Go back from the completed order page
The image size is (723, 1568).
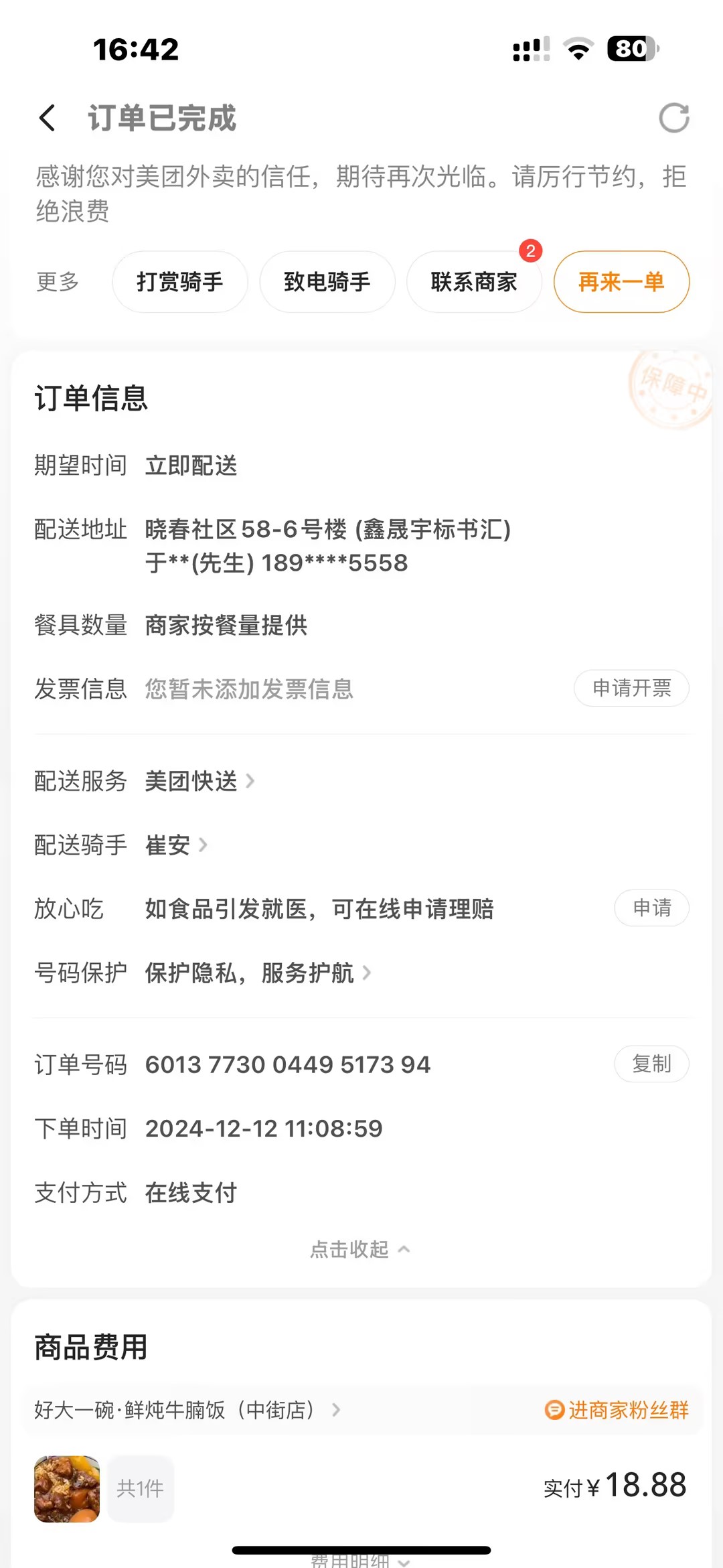coord(47,119)
